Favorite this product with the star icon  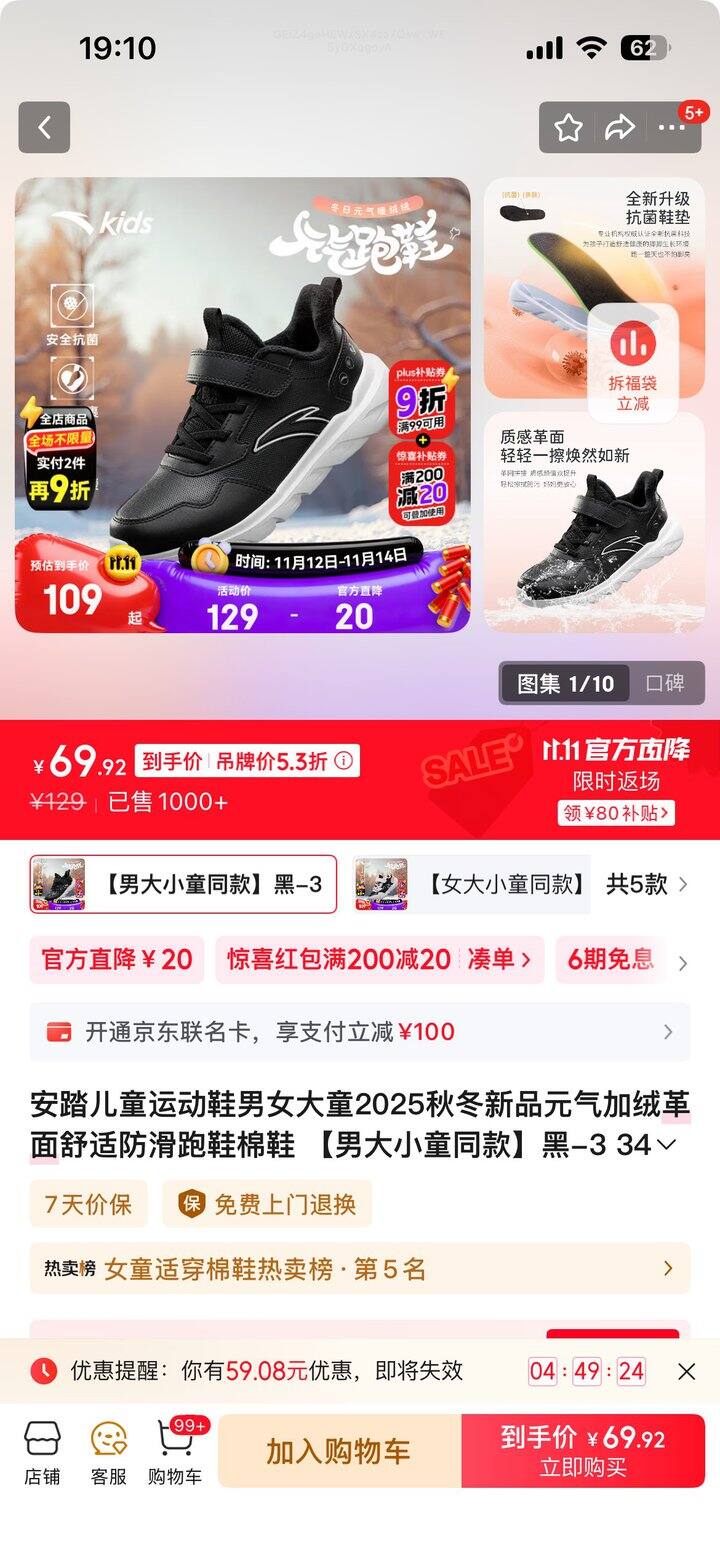569,127
